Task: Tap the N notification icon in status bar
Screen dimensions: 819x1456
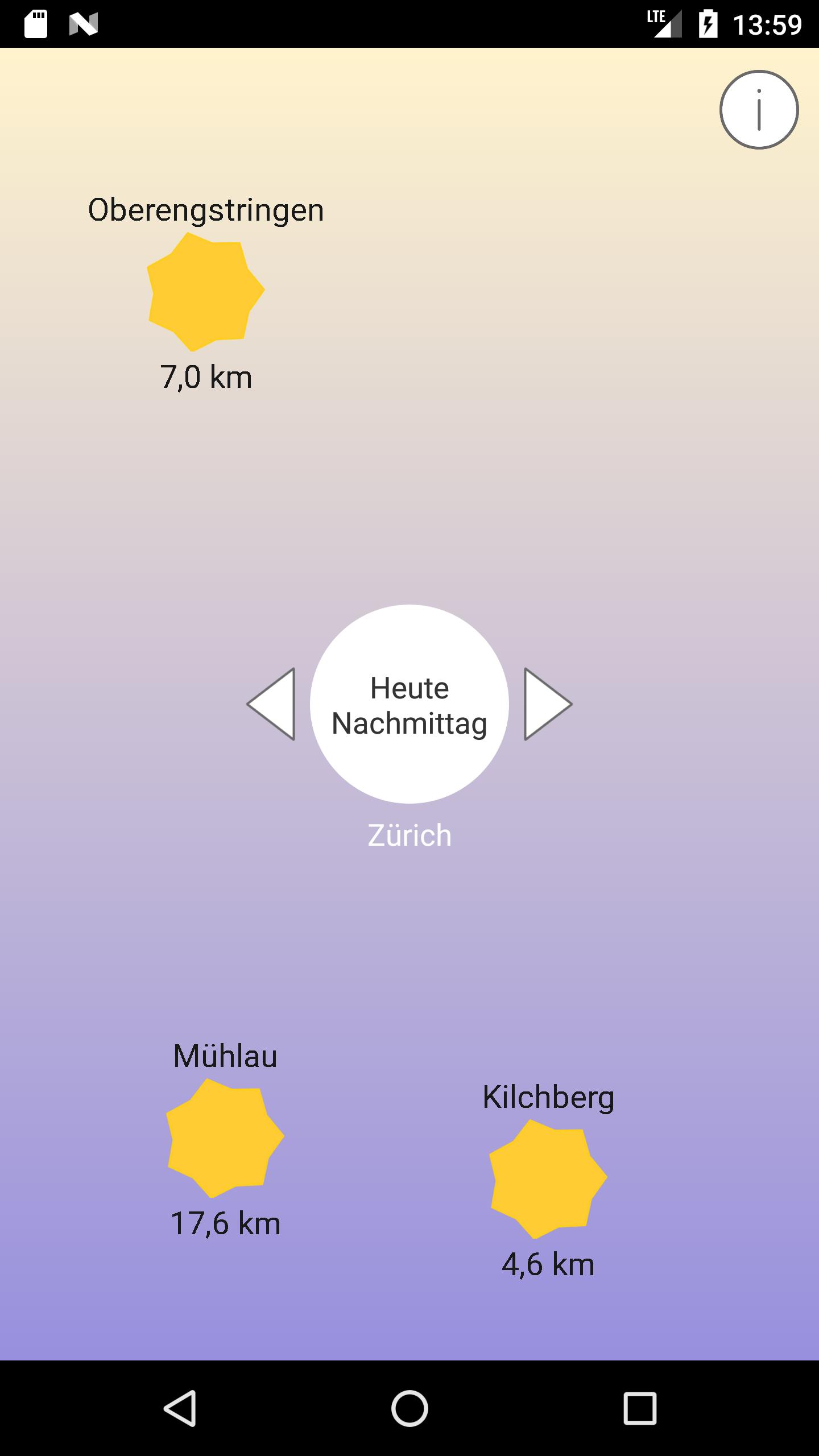Action: tap(84, 24)
